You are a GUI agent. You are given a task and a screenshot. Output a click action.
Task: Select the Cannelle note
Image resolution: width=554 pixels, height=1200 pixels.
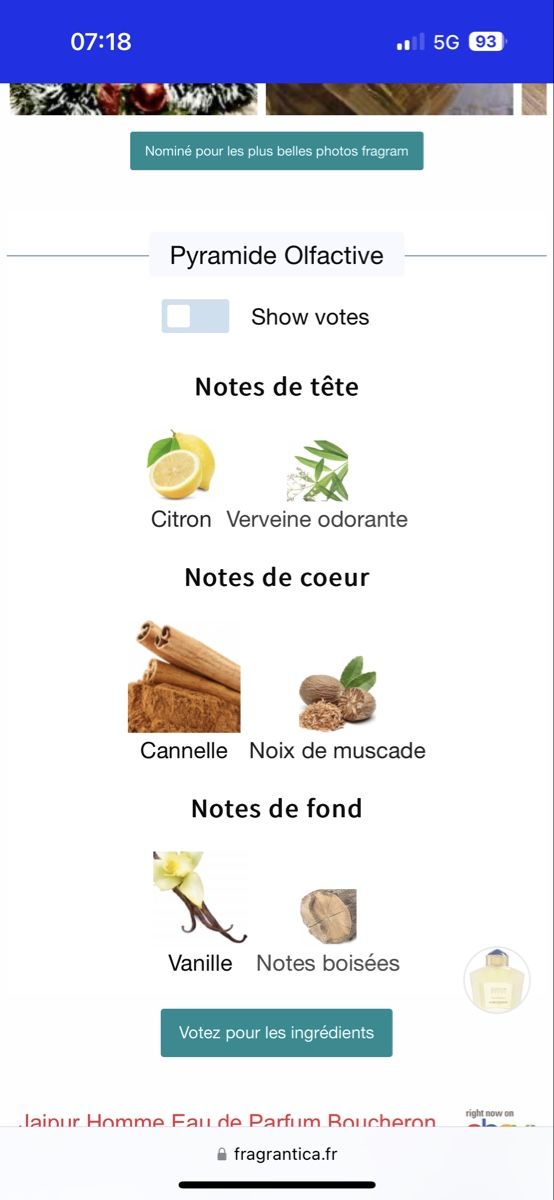tap(184, 692)
